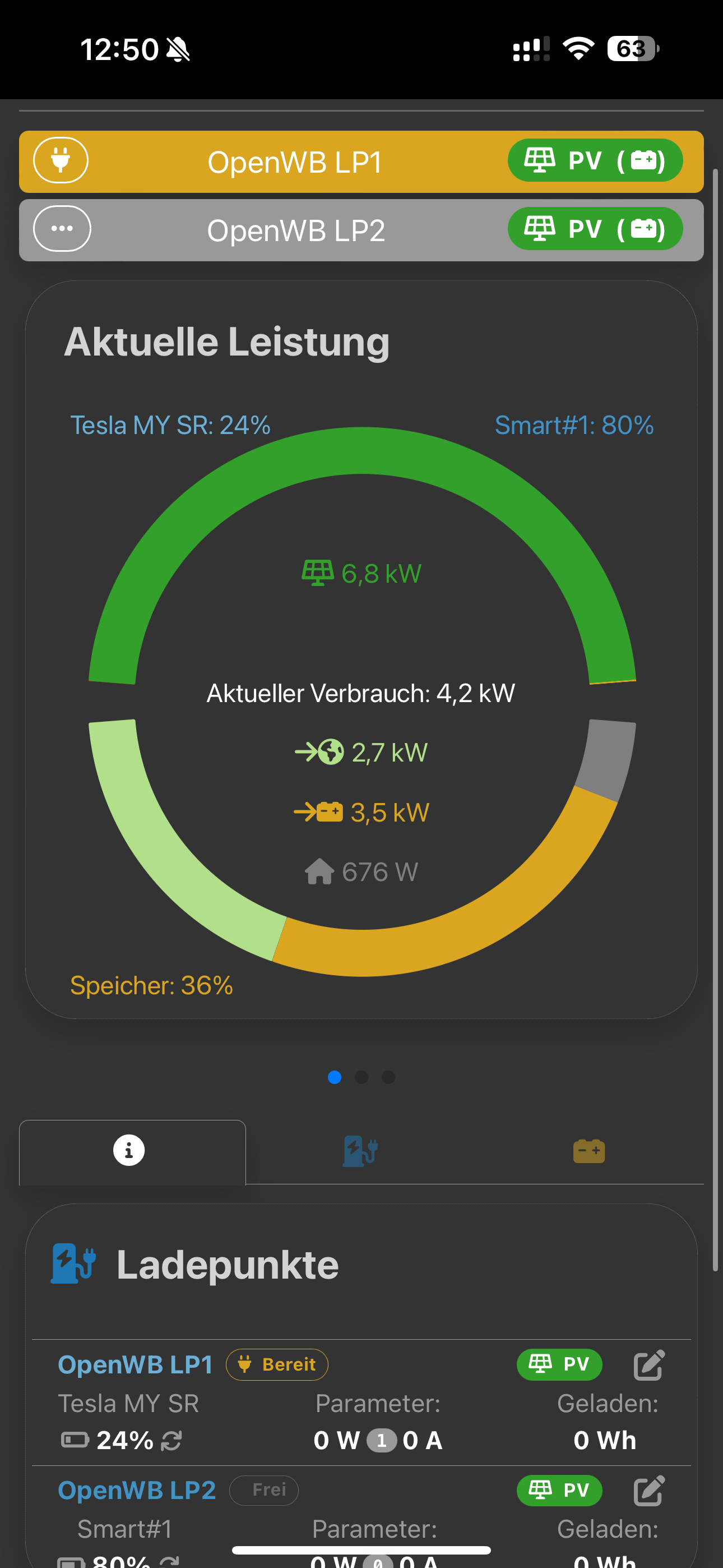Image resolution: width=723 pixels, height=1568 pixels.
Task: Tap the ellipsis icon on OpenWB LP2
Action: (x=62, y=229)
